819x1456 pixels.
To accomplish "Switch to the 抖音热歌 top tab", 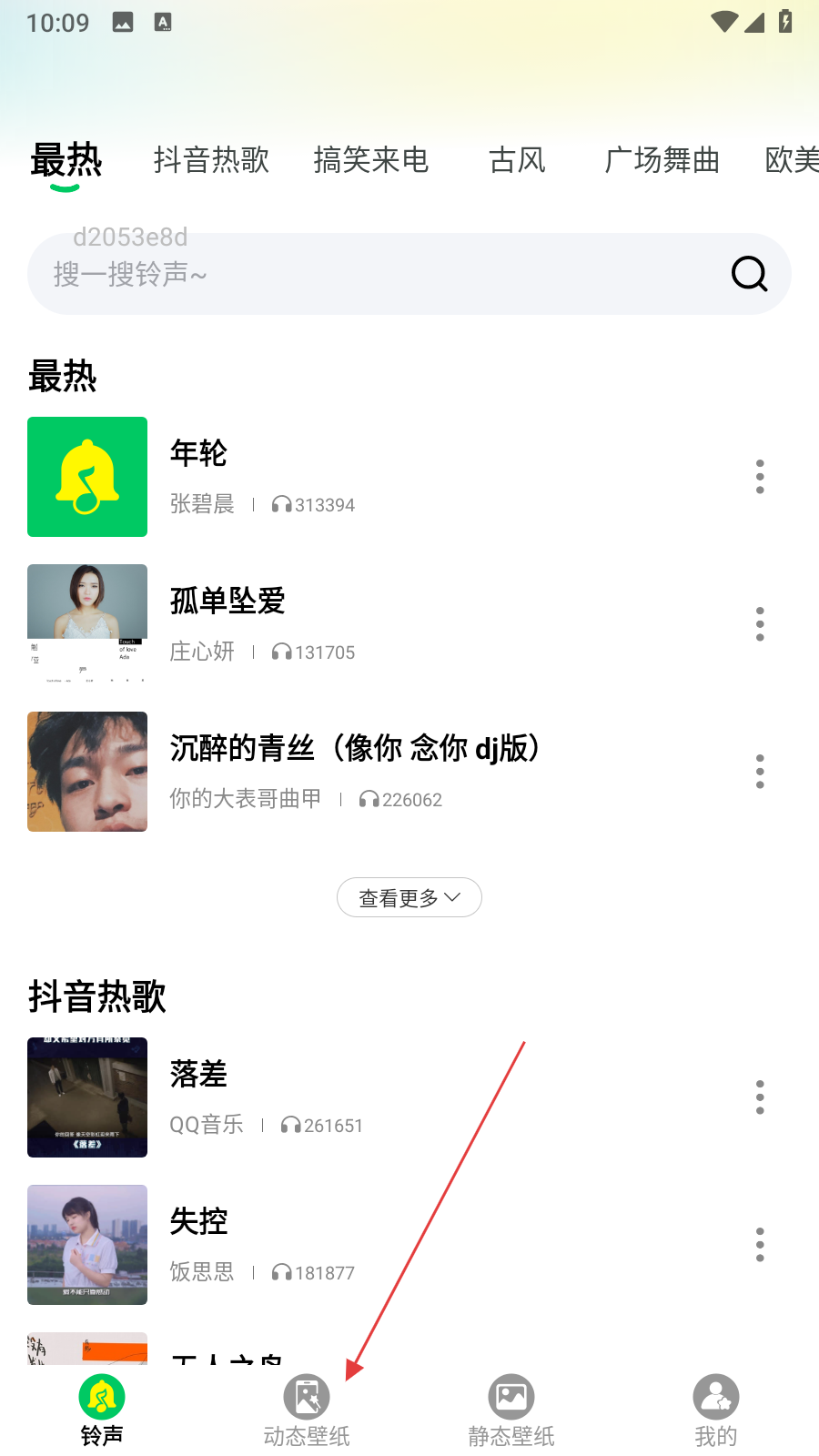I will click(x=211, y=160).
